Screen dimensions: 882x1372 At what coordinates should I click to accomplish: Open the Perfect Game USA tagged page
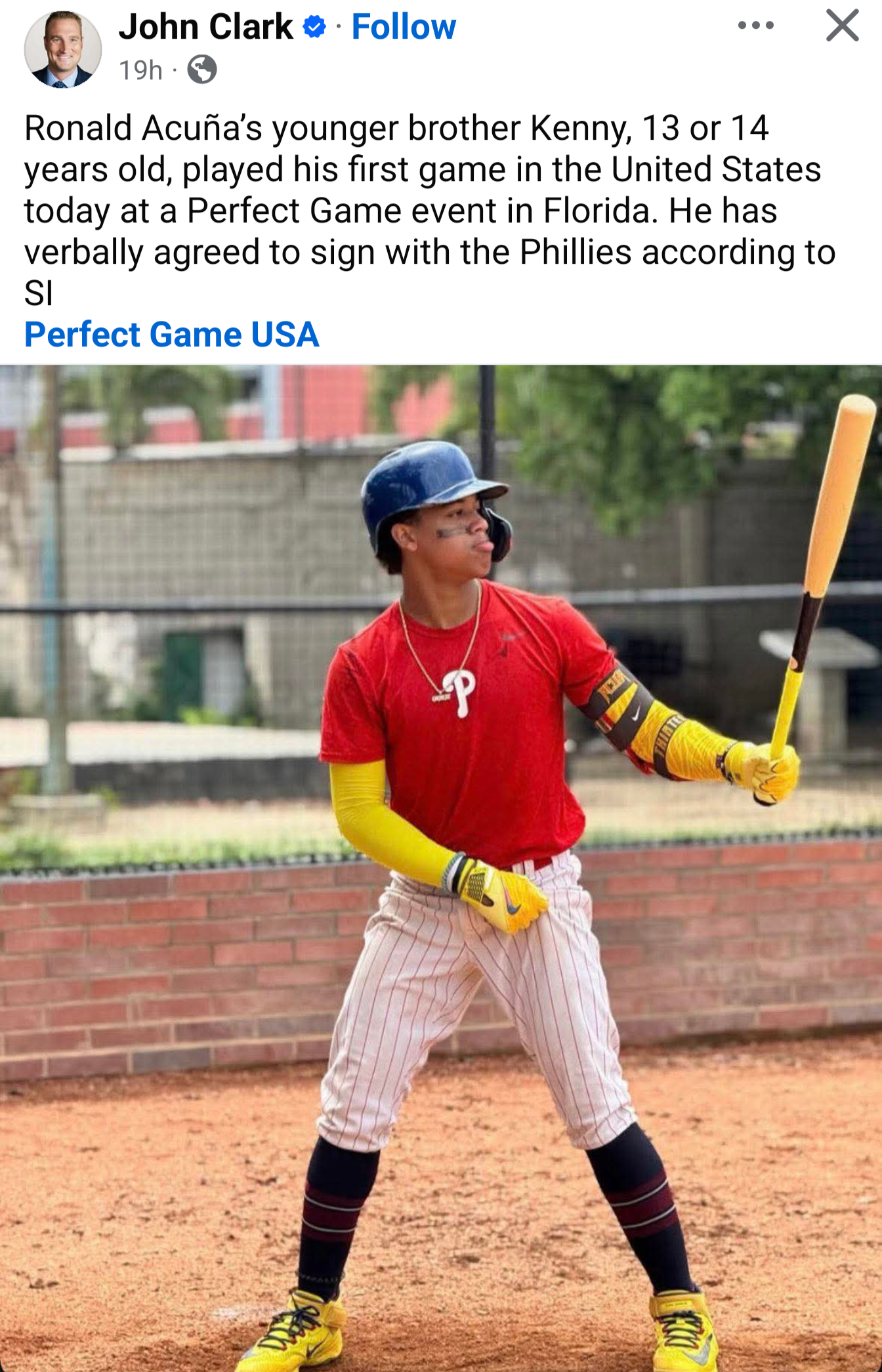coord(172,335)
